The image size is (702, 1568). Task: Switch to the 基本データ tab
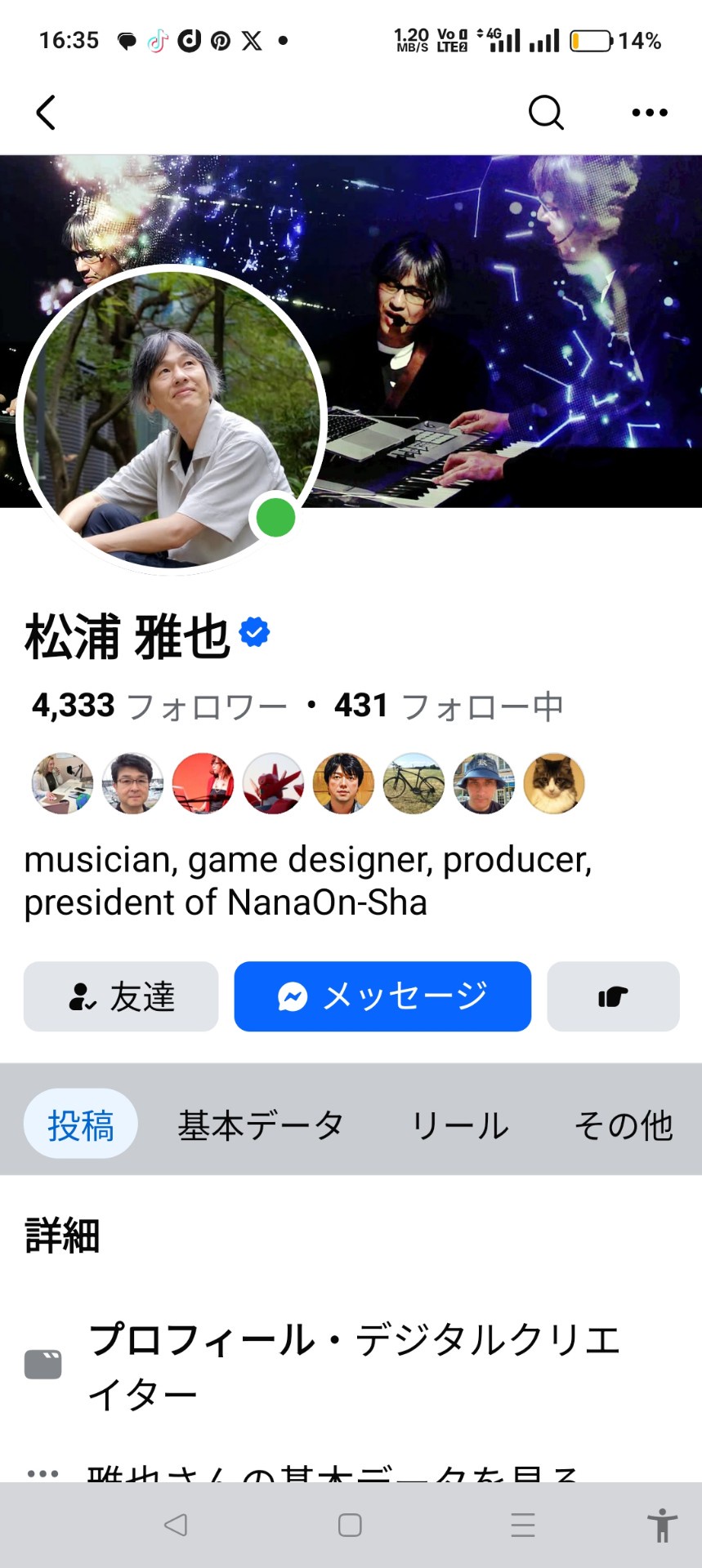click(x=261, y=1125)
